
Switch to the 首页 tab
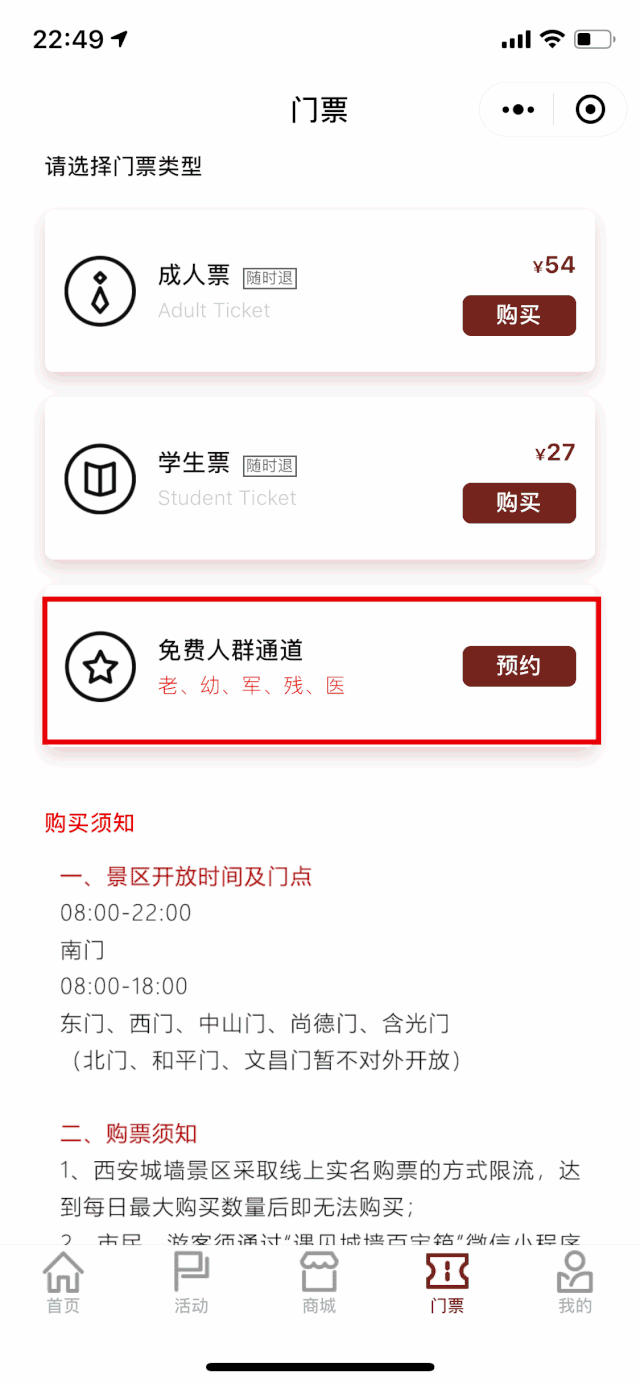(63, 1282)
